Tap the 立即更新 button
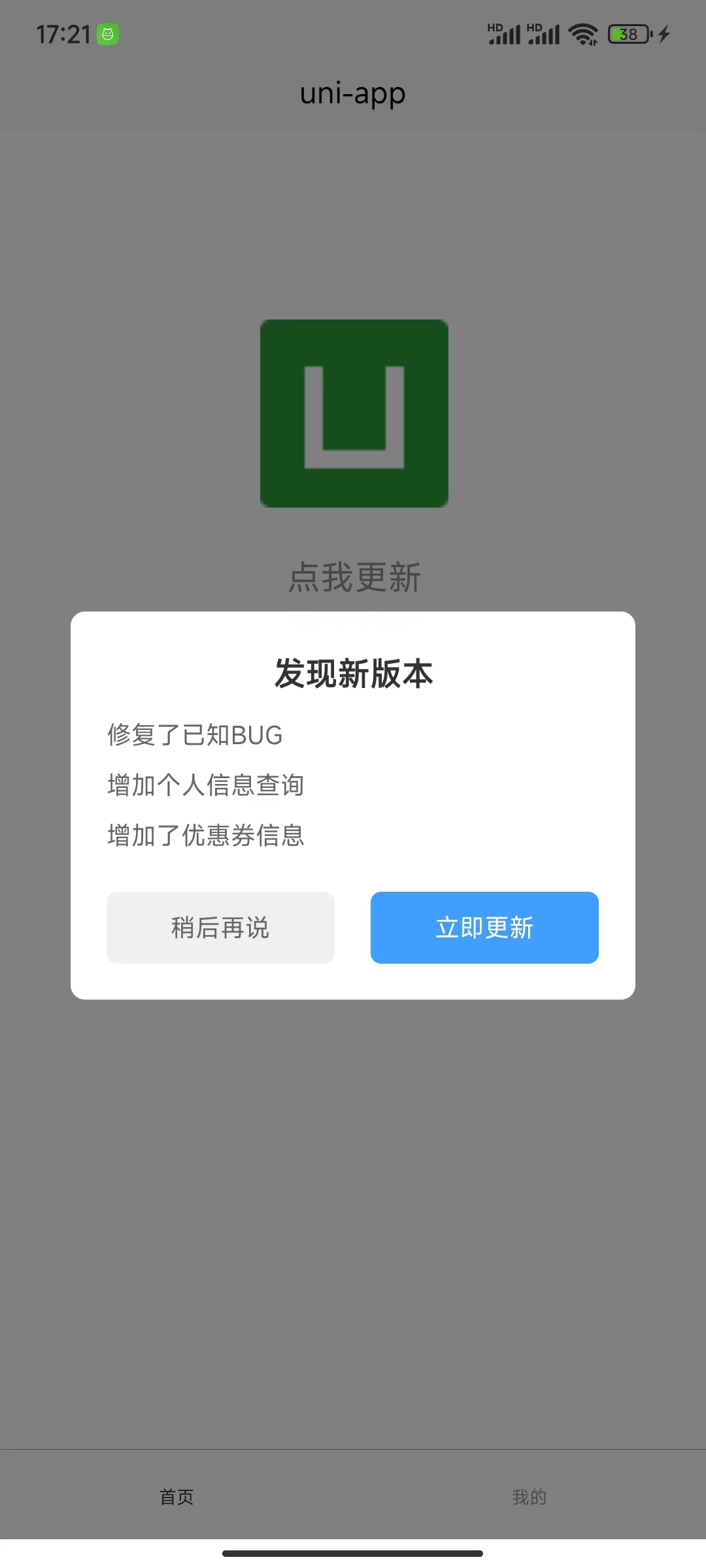 coord(484,928)
